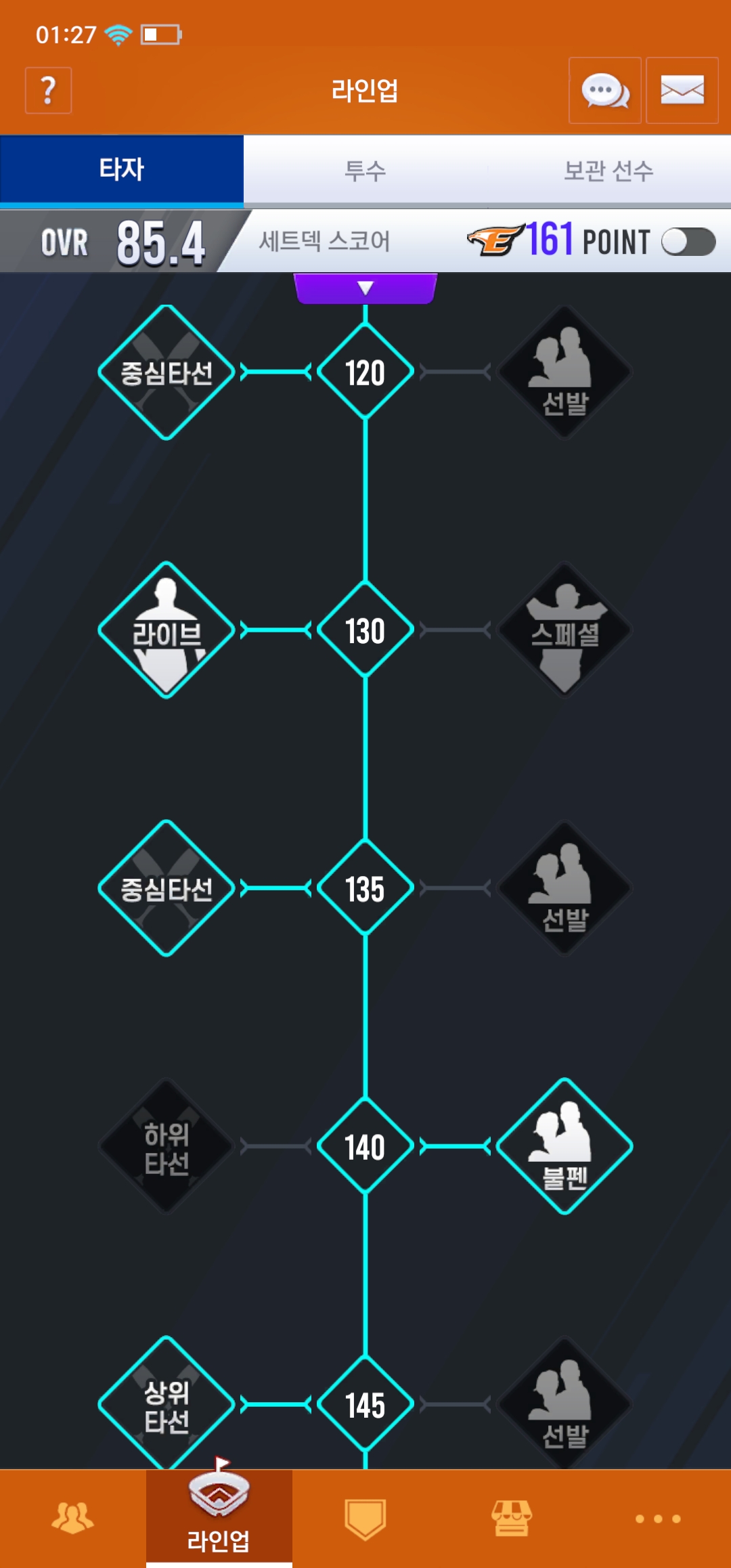The image size is (731, 1568).
Task: Toggle the set deck score switch
Action: [688, 242]
